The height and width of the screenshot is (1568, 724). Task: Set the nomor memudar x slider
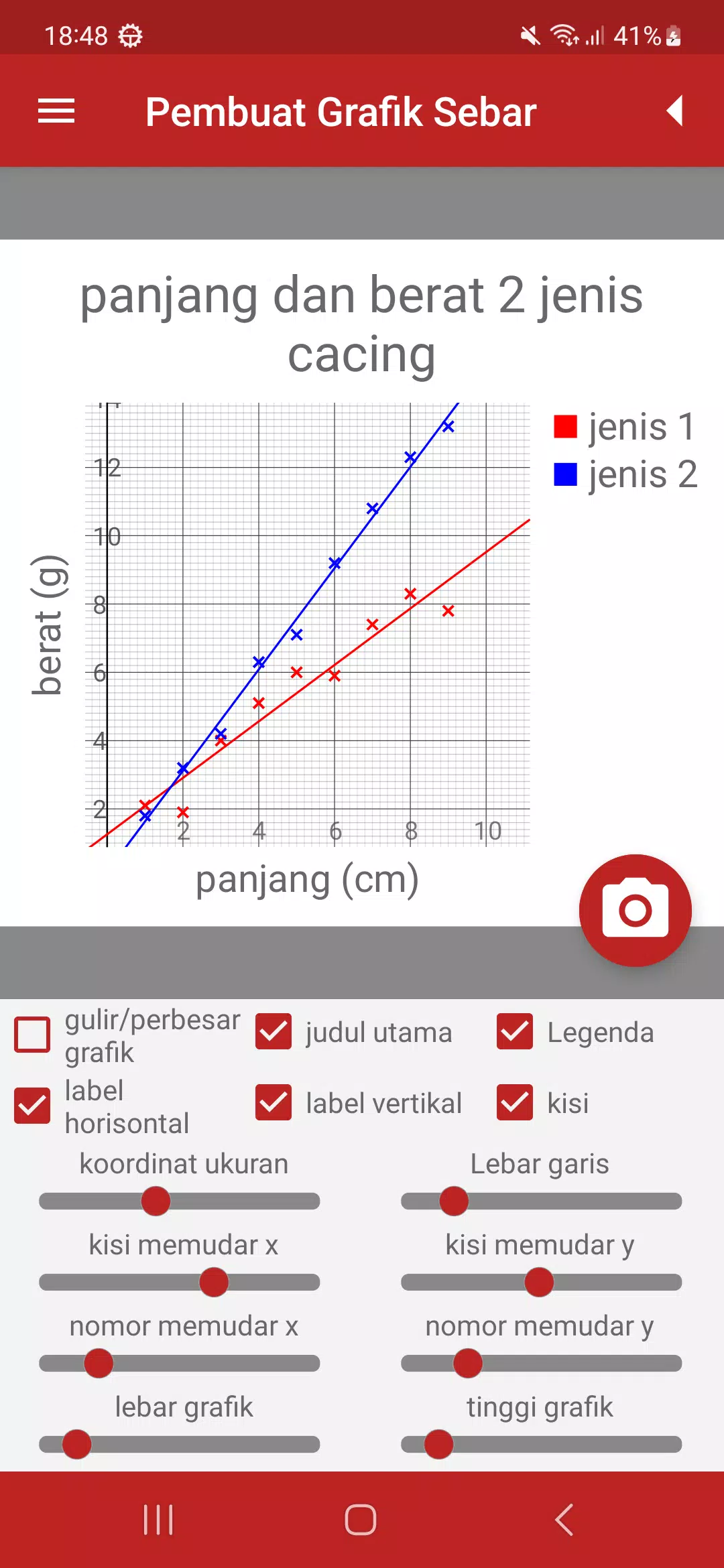[x=180, y=1363]
